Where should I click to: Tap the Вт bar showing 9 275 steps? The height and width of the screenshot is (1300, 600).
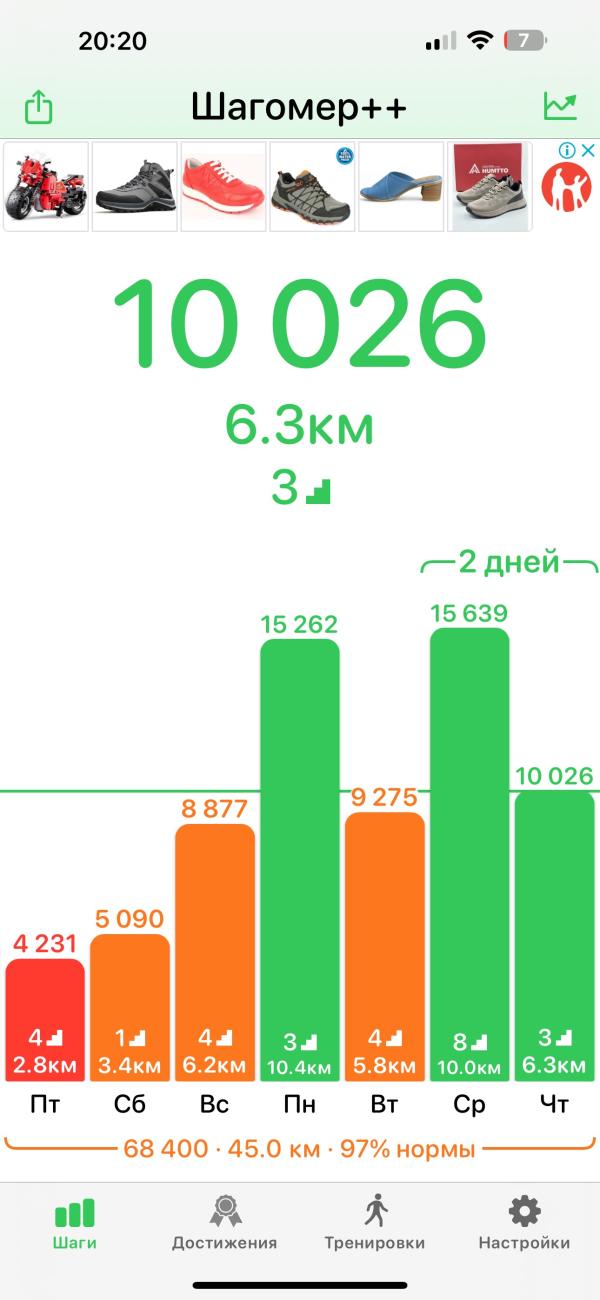point(385,947)
